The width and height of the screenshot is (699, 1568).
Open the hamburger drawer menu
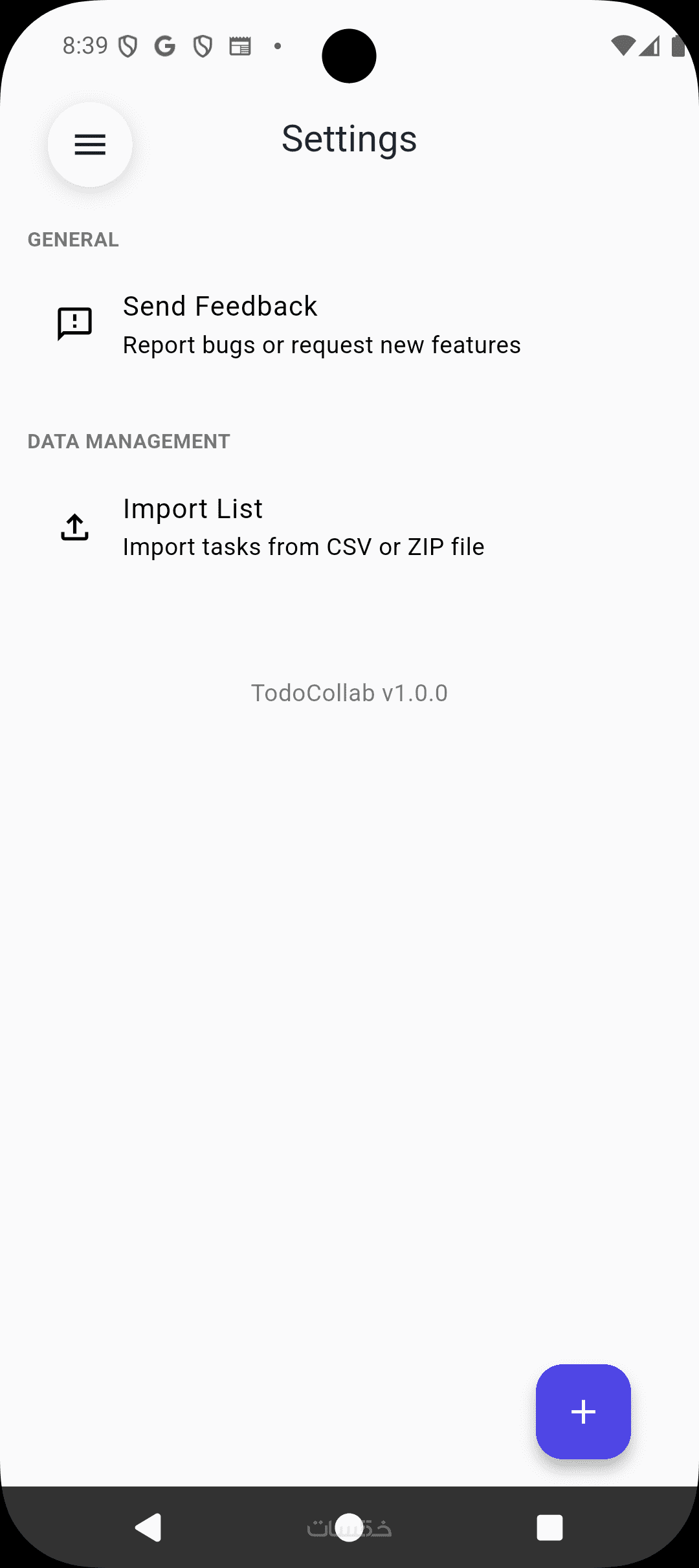pos(90,144)
